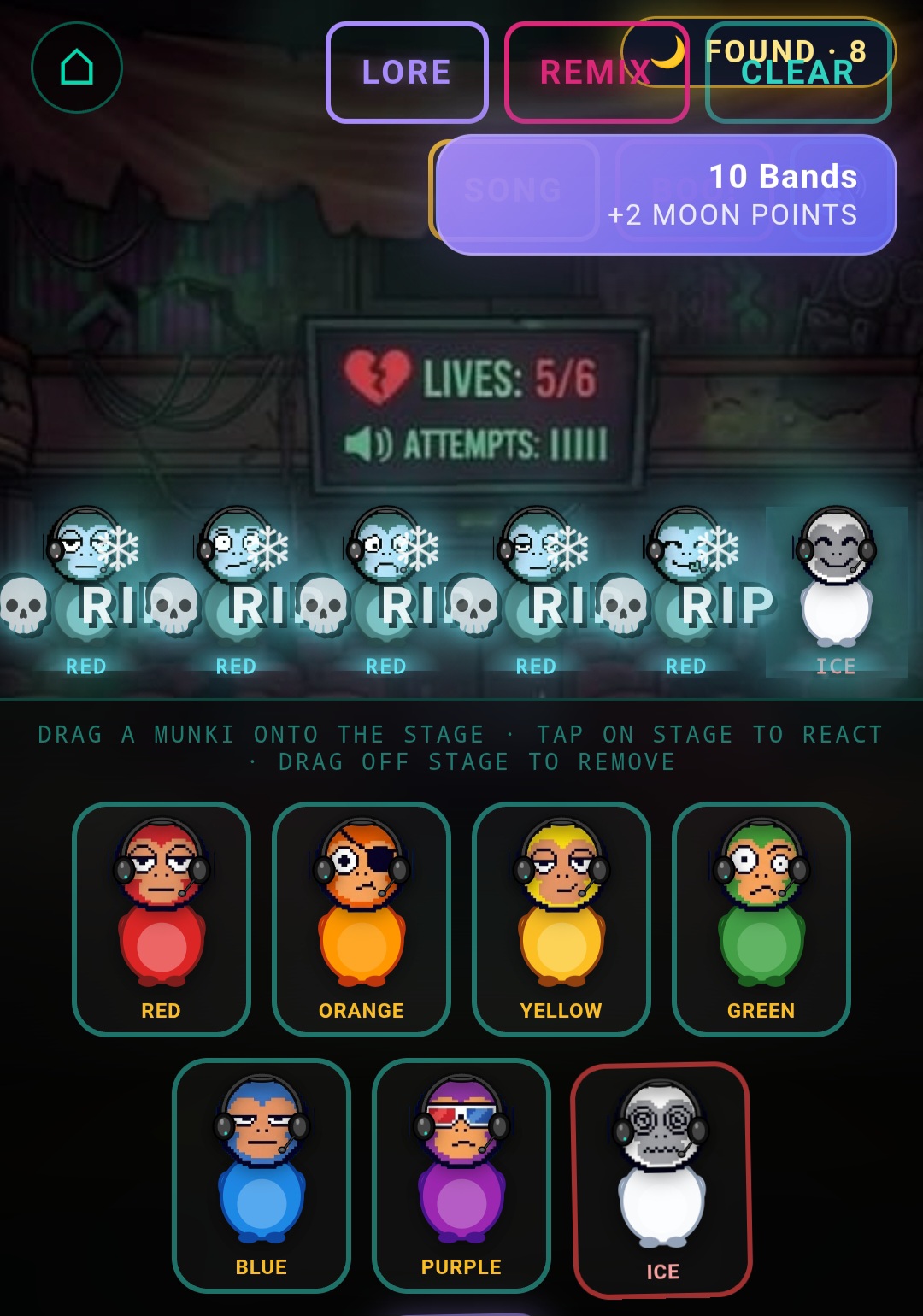The width and height of the screenshot is (923, 1316).
Task: Go to the home screen icon
Action: coord(77,68)
